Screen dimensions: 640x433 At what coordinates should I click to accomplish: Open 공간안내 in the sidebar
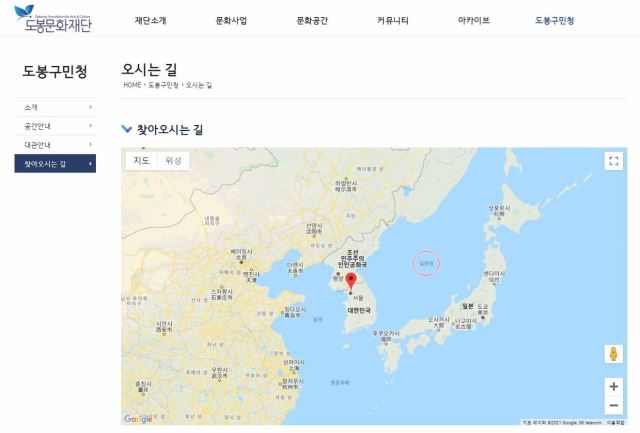coord(55,126)
